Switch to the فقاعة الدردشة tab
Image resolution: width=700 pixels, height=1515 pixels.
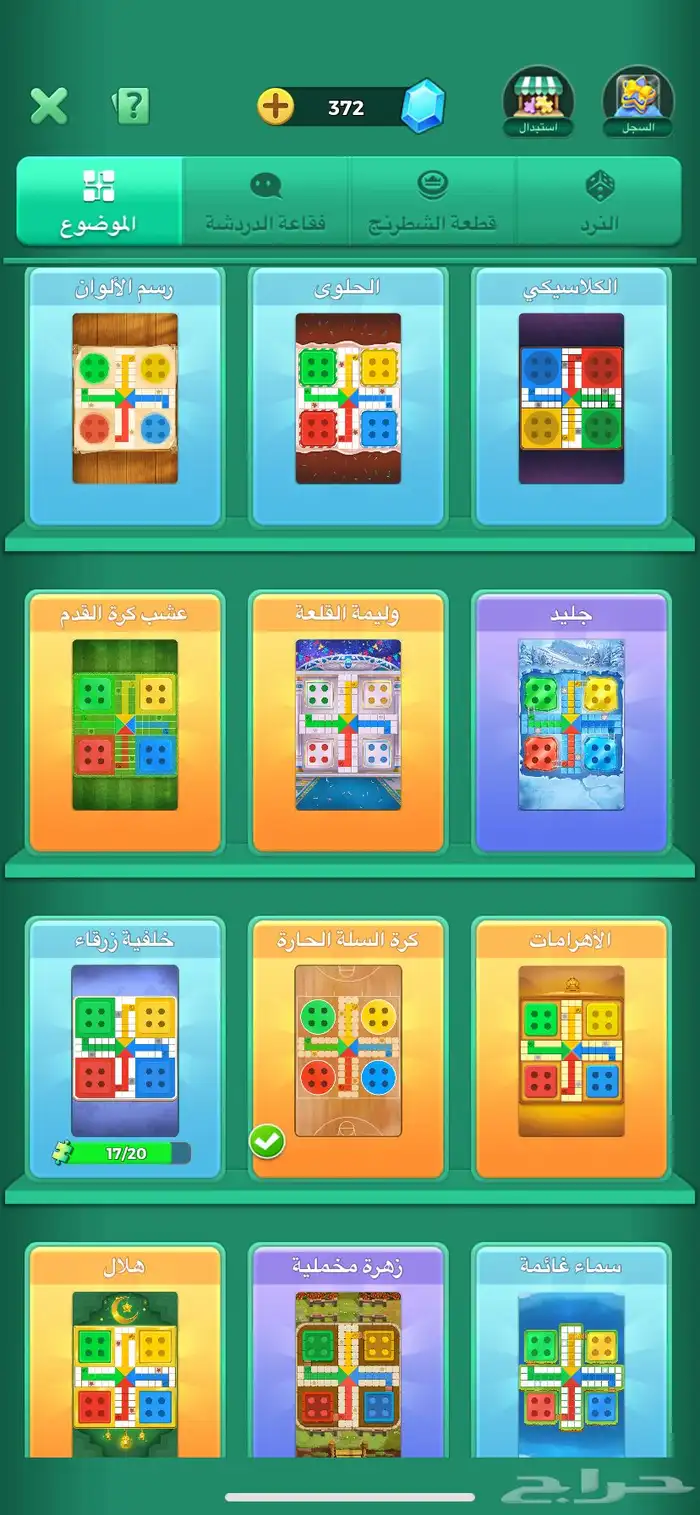point(266,201)
